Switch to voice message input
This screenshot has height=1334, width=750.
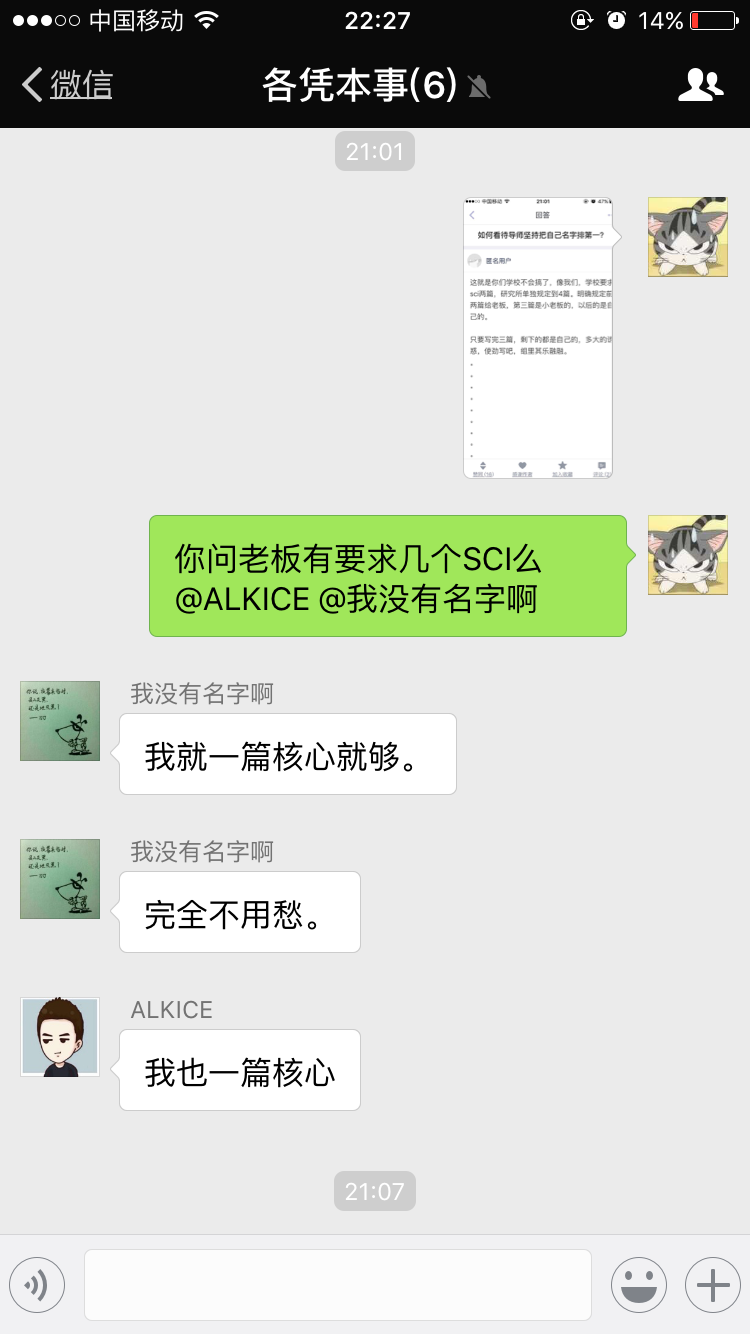37,1284
